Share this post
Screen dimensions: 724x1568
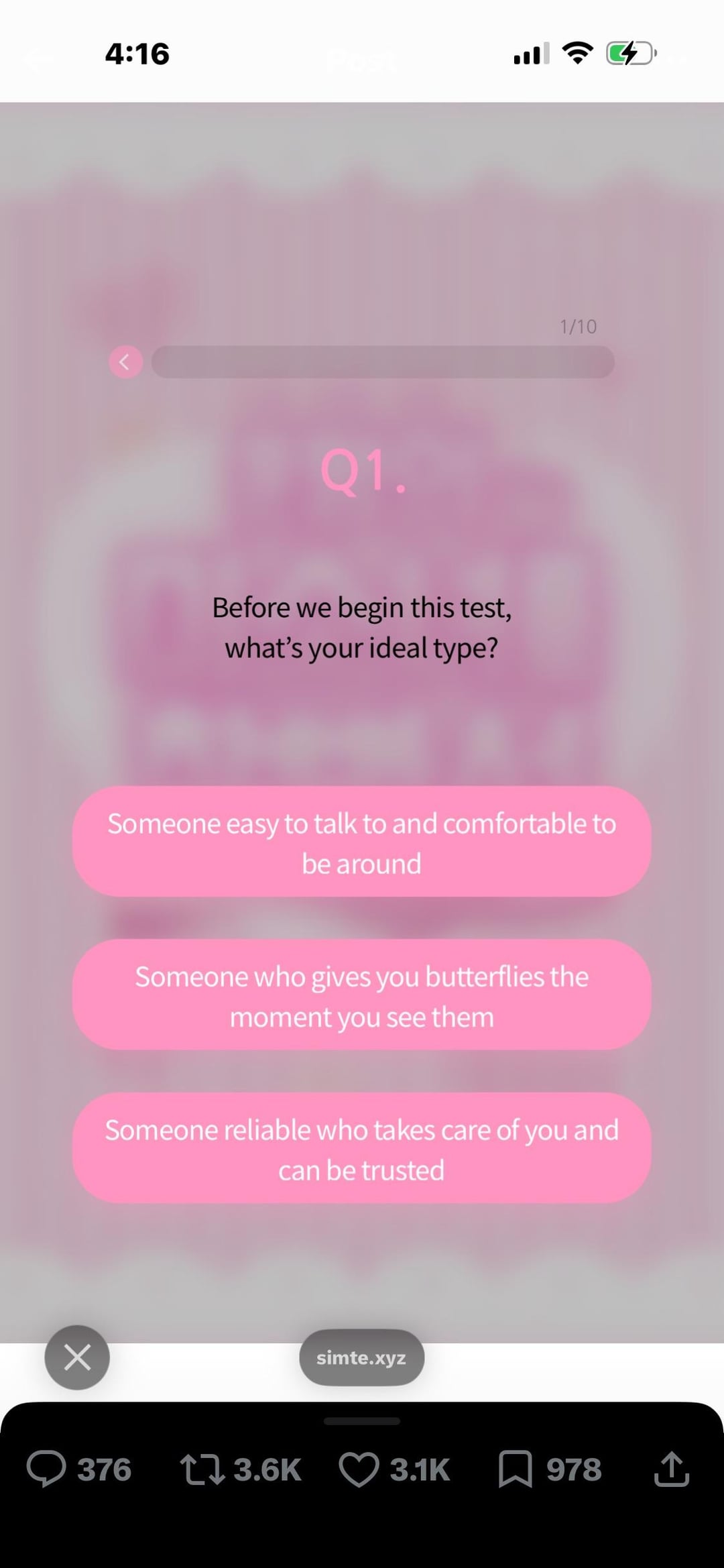(x=671, y=1469)
